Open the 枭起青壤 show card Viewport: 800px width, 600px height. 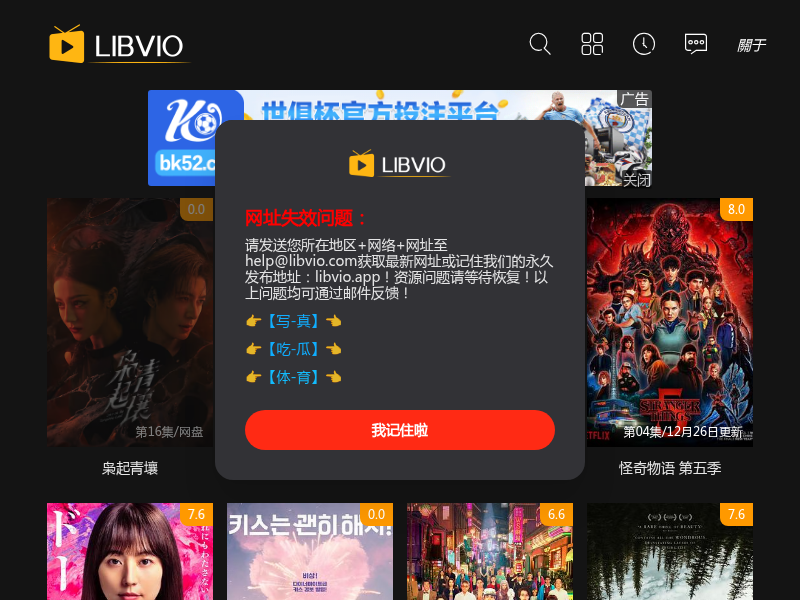[130, 322]
